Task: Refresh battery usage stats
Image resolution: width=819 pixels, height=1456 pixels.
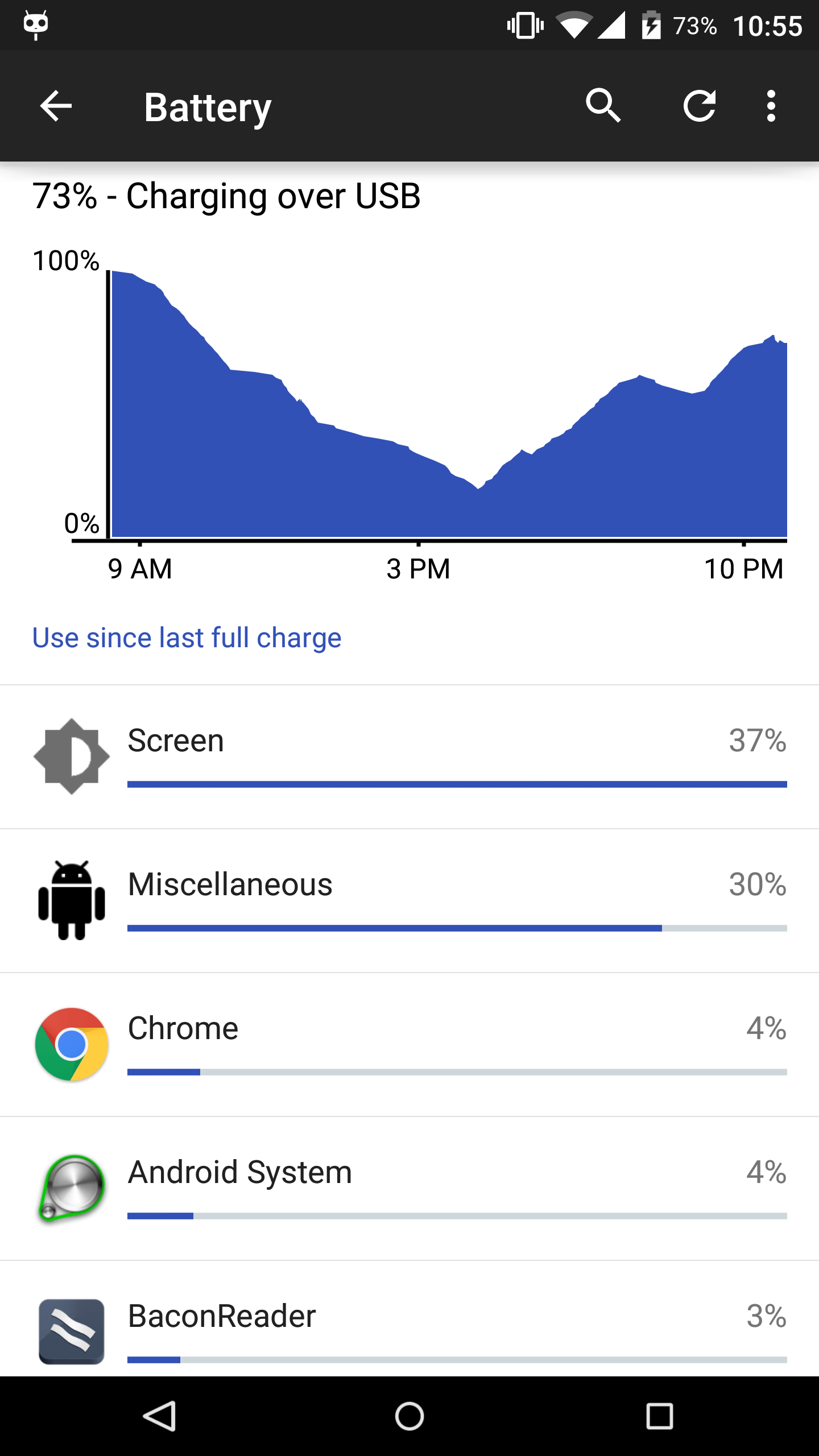Action: (699, 106)
